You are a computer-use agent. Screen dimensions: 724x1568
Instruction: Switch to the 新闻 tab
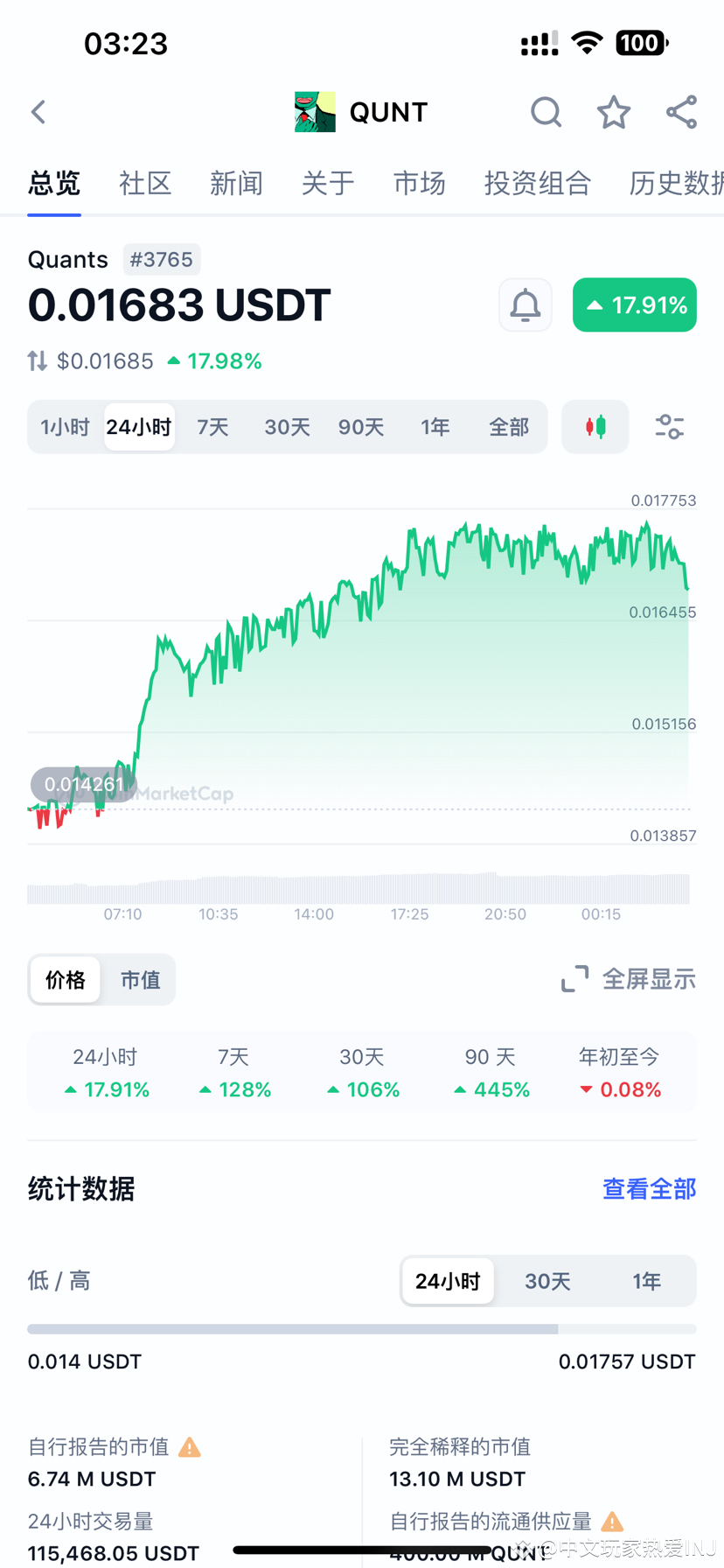236,184
